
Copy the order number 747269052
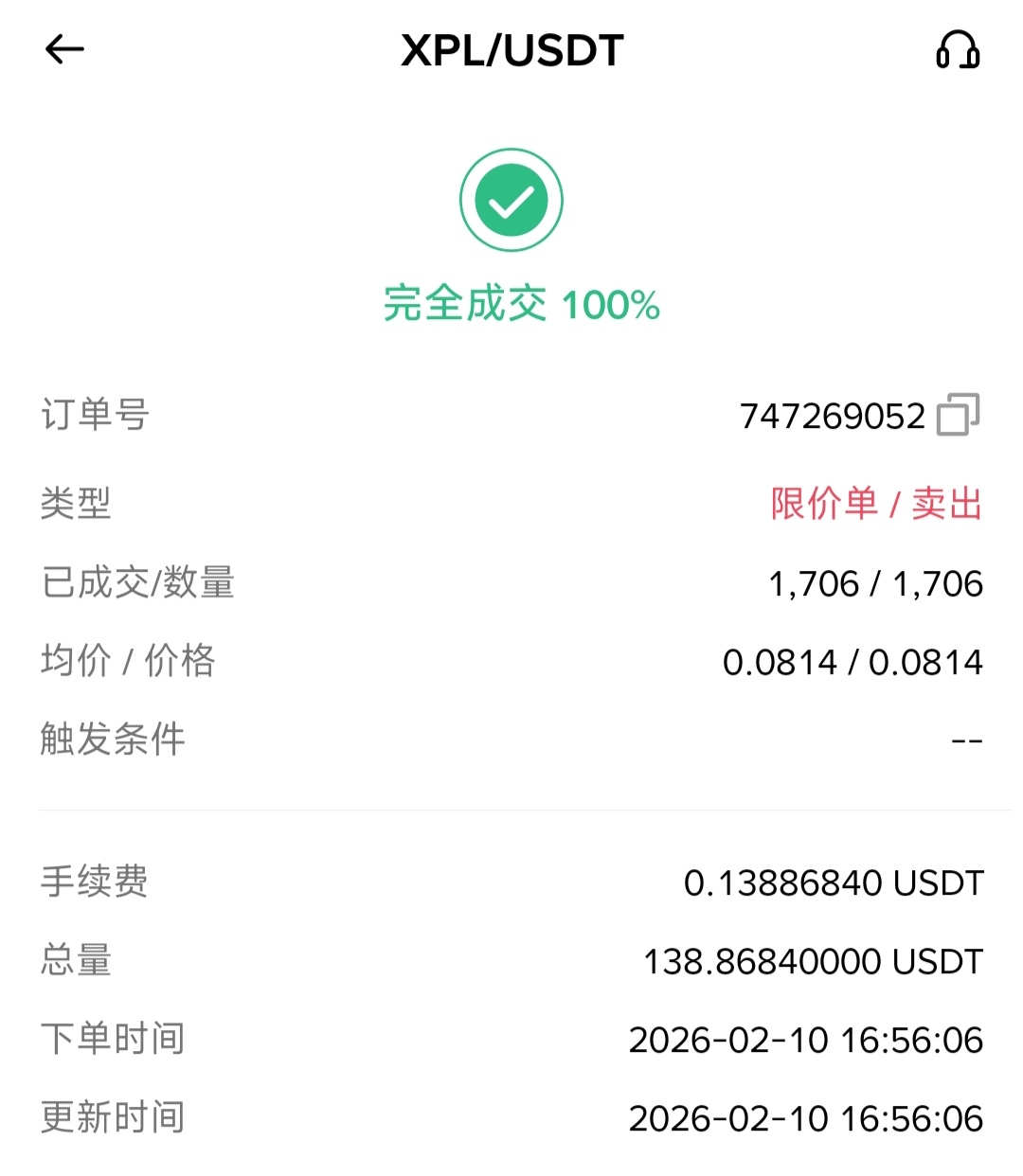coord(958,415)
